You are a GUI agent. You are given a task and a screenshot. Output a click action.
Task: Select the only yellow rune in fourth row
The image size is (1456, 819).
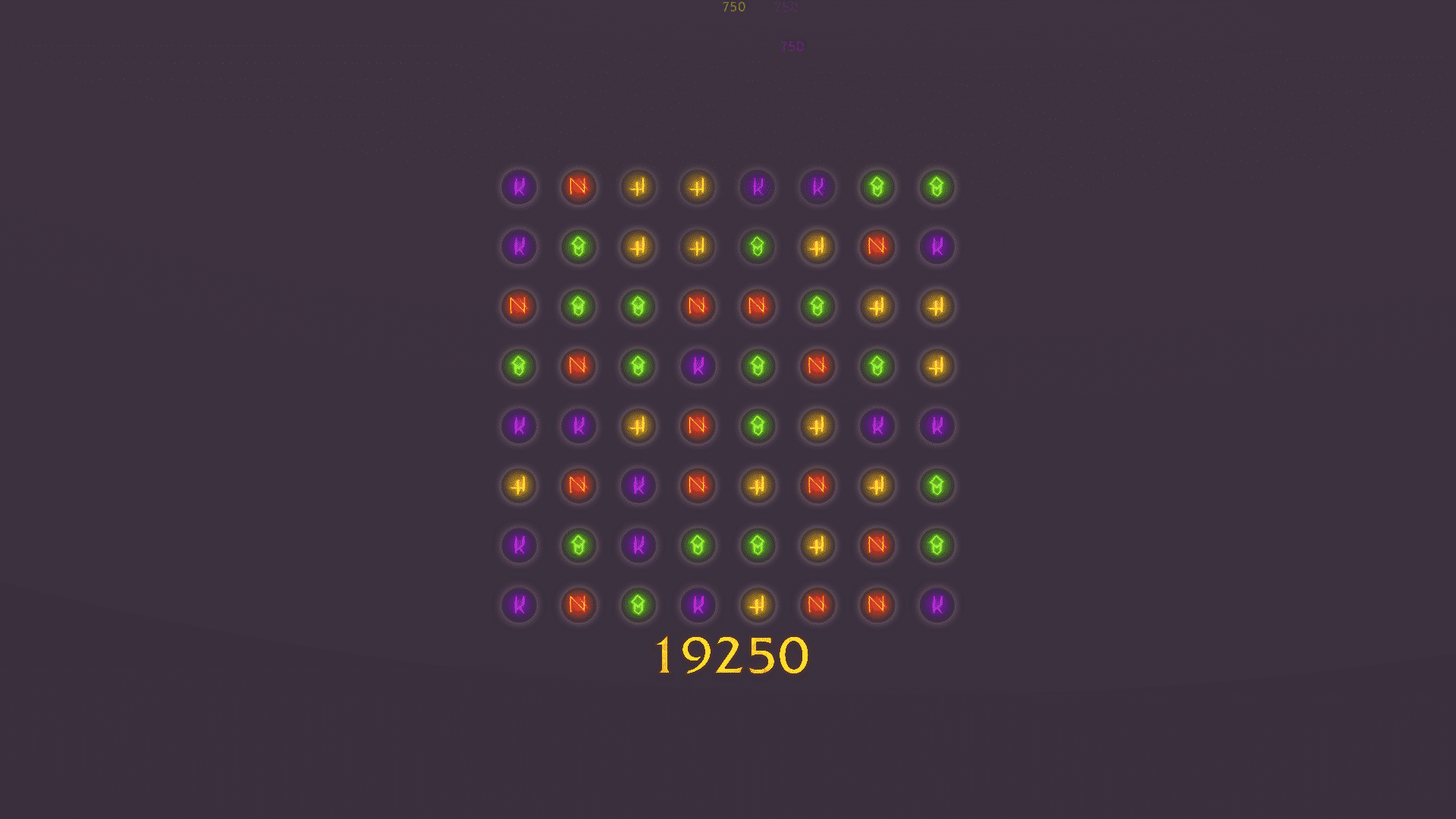(x=937, y=366)
